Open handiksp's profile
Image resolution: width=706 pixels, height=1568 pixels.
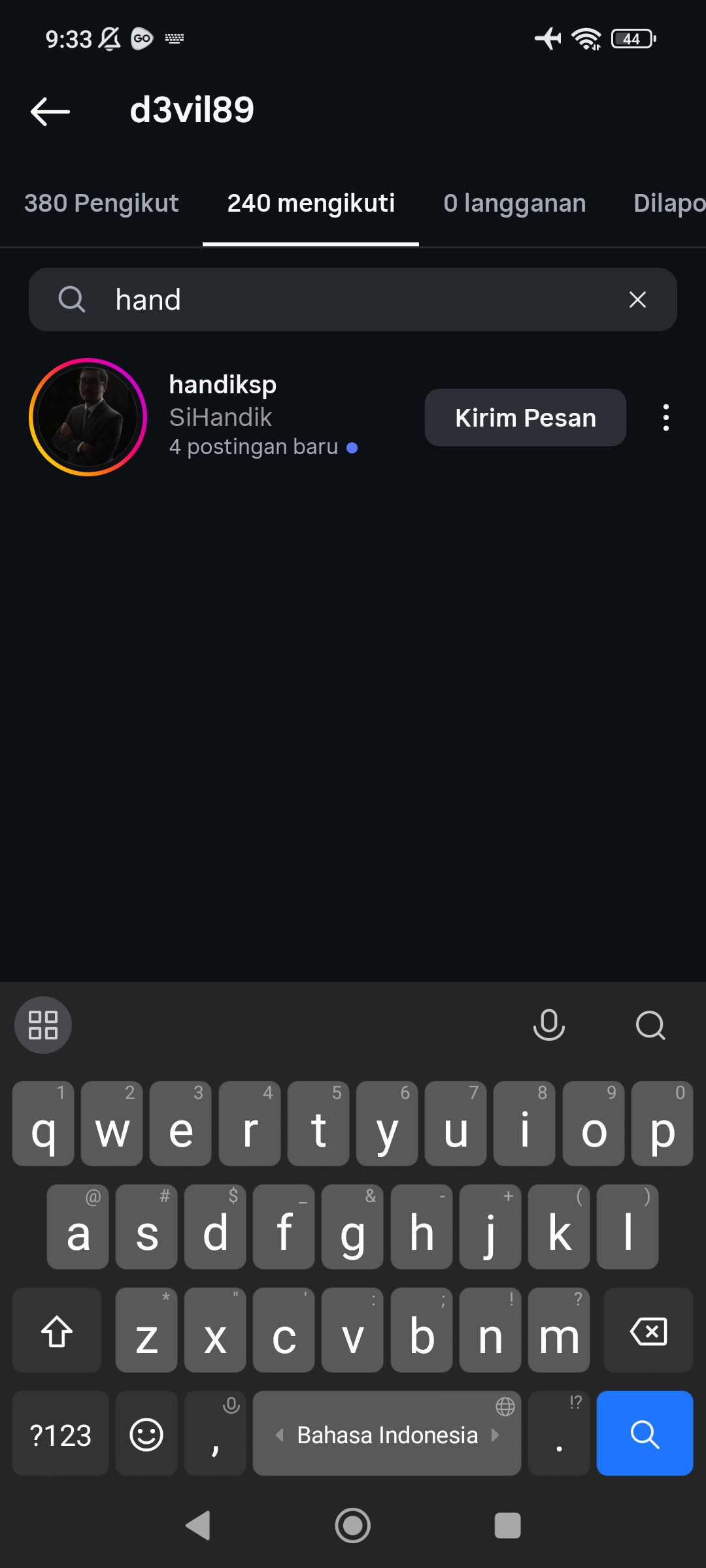[x=222, y=385]
